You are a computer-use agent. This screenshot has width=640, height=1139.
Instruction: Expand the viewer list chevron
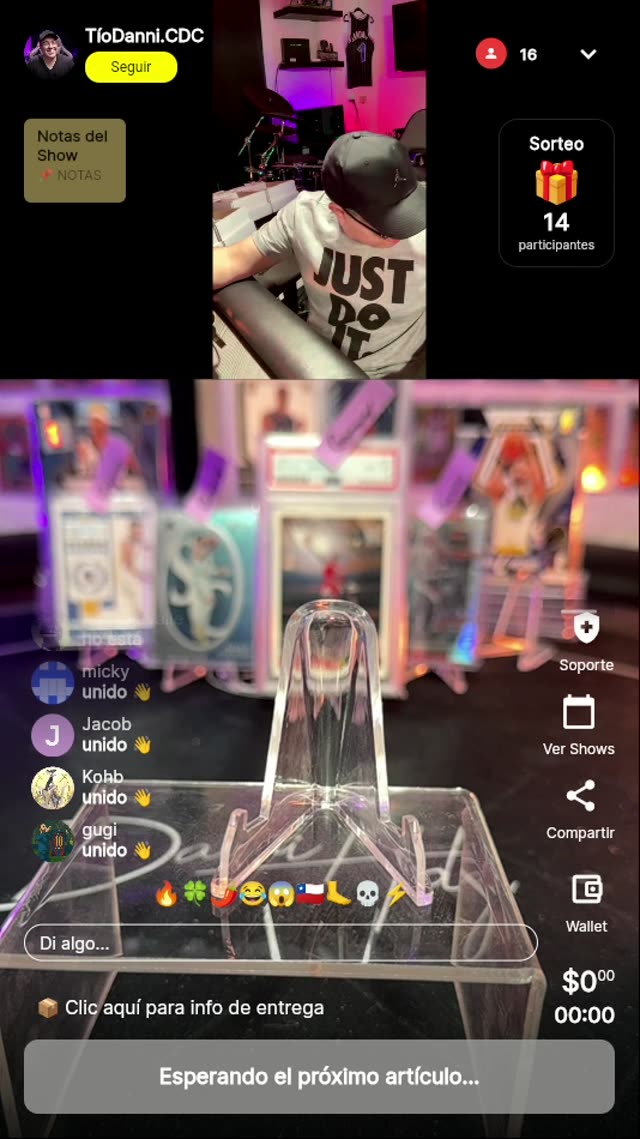coord(588,55)
